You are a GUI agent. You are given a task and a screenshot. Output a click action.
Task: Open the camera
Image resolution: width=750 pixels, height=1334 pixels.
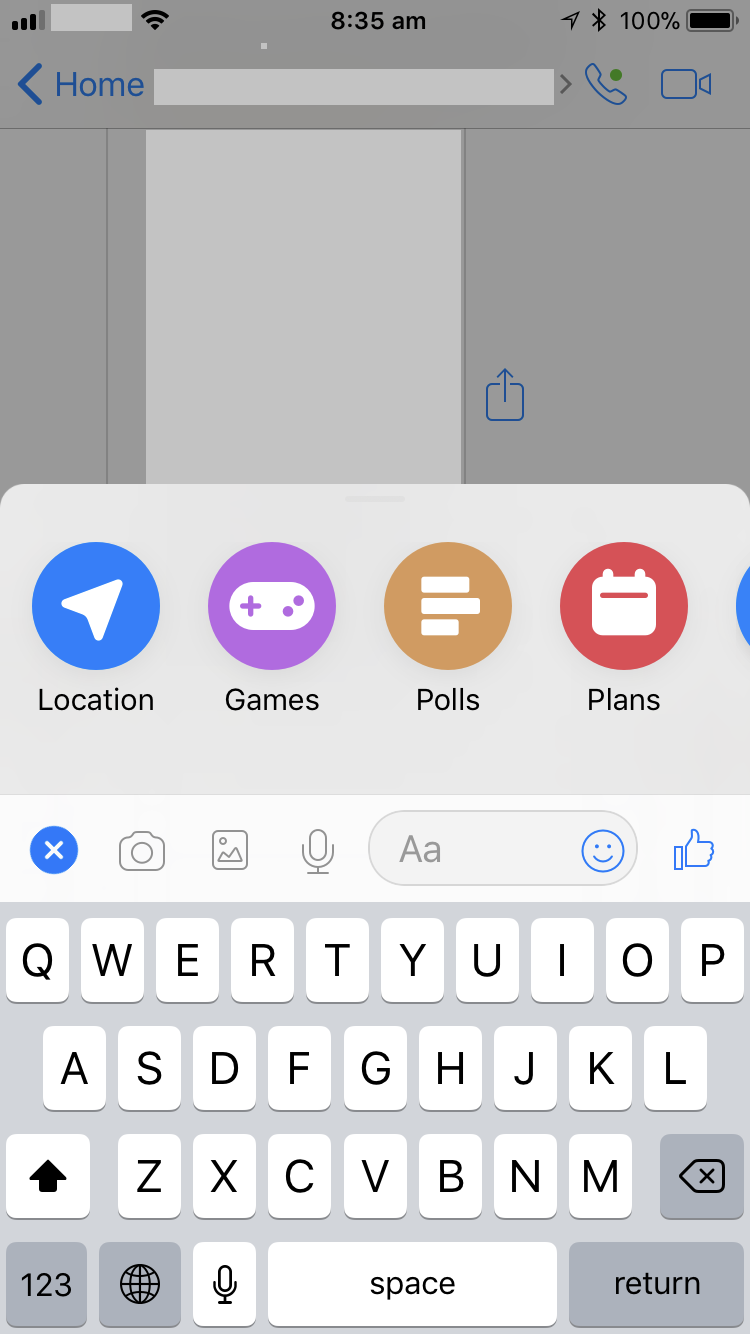coord(142,851)
